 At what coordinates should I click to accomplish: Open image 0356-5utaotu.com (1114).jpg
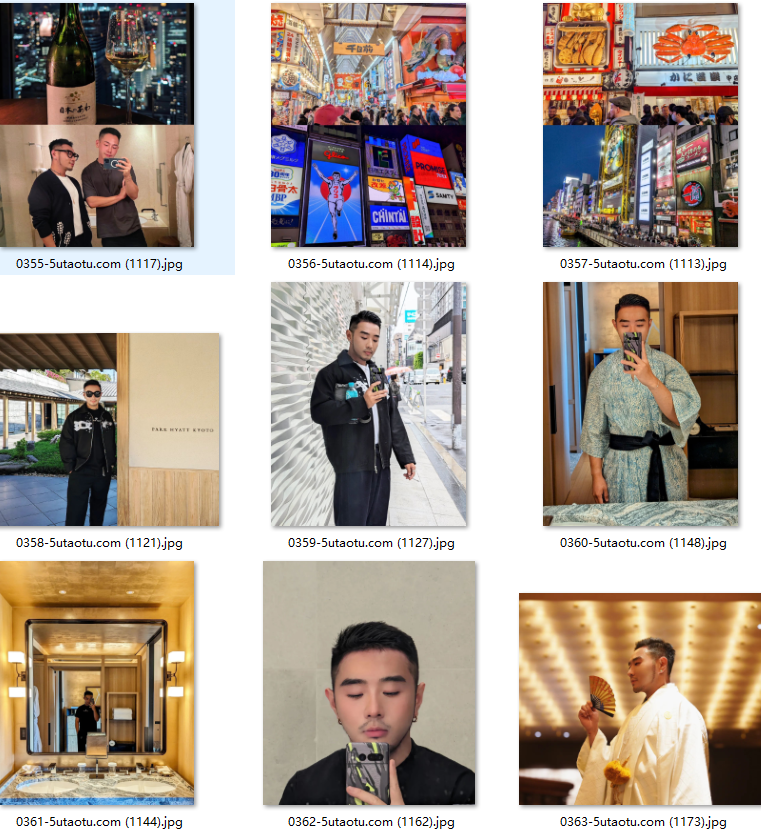point(368,125)
